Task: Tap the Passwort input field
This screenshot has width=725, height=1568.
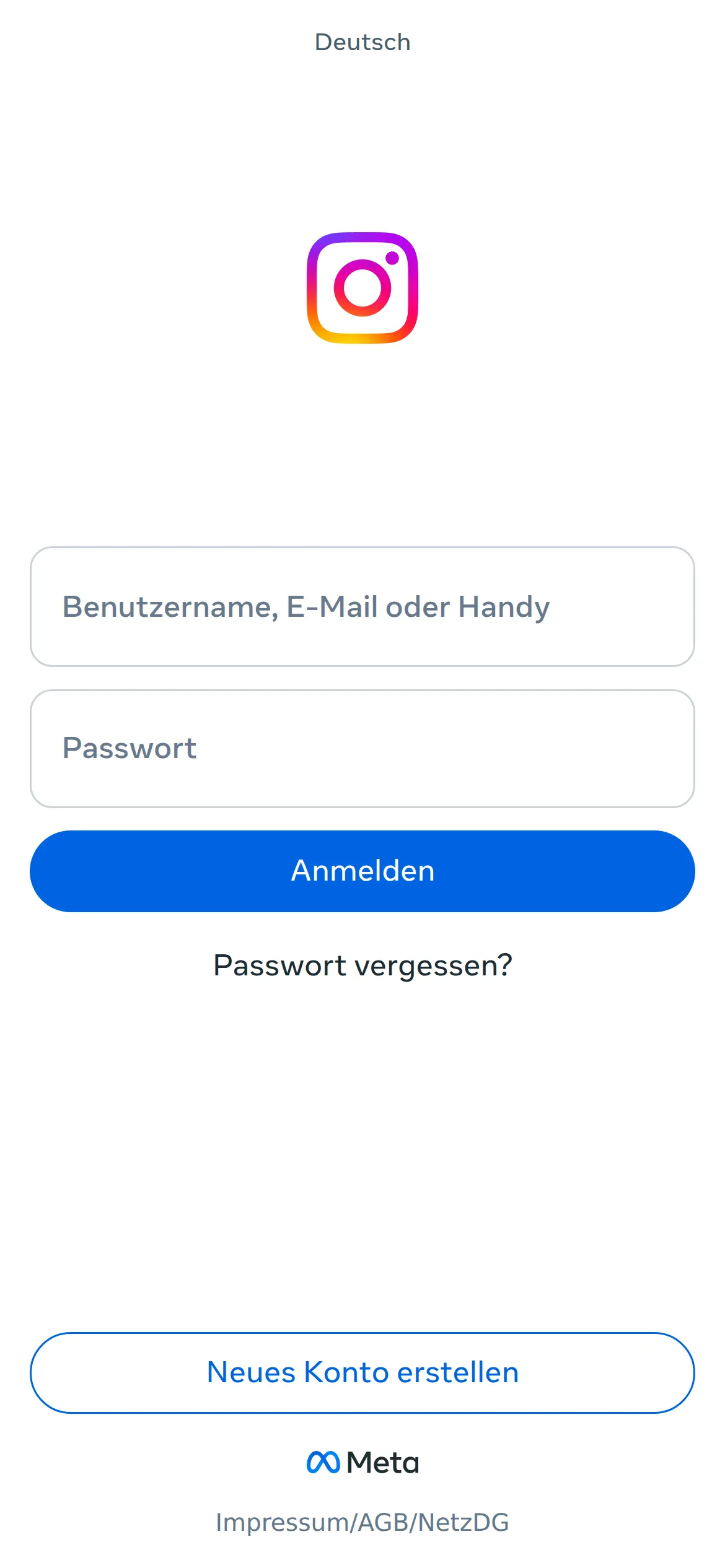Action: coord(362,748)
